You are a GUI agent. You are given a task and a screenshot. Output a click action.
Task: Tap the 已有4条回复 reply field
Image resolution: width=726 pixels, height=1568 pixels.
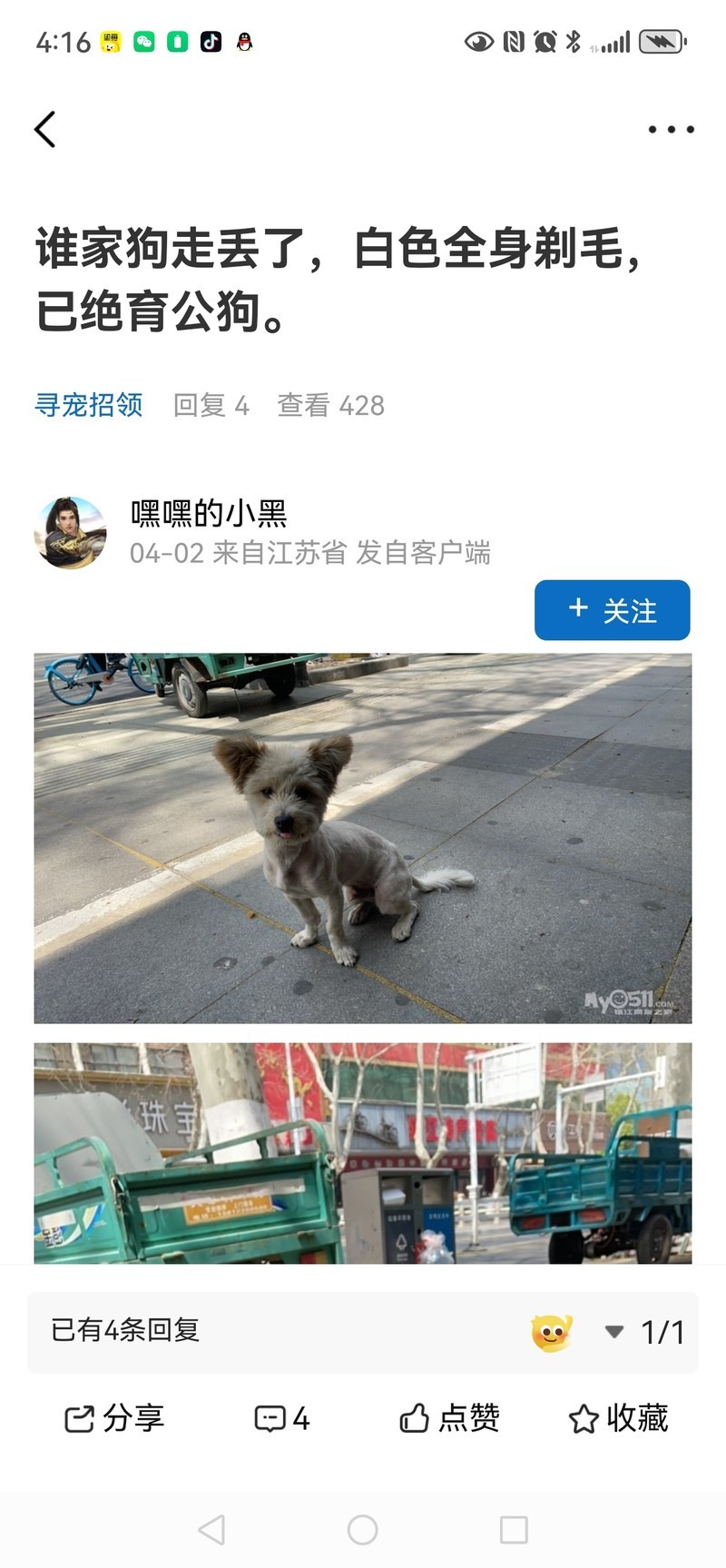point(272,1331)
